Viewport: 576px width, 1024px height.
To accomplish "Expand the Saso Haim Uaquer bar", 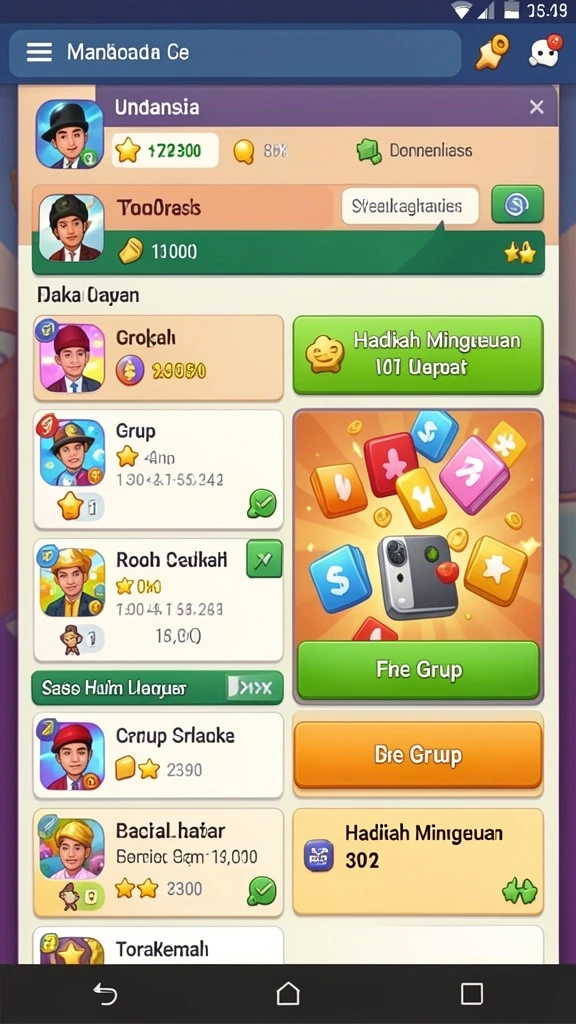I will coord(157,688).
